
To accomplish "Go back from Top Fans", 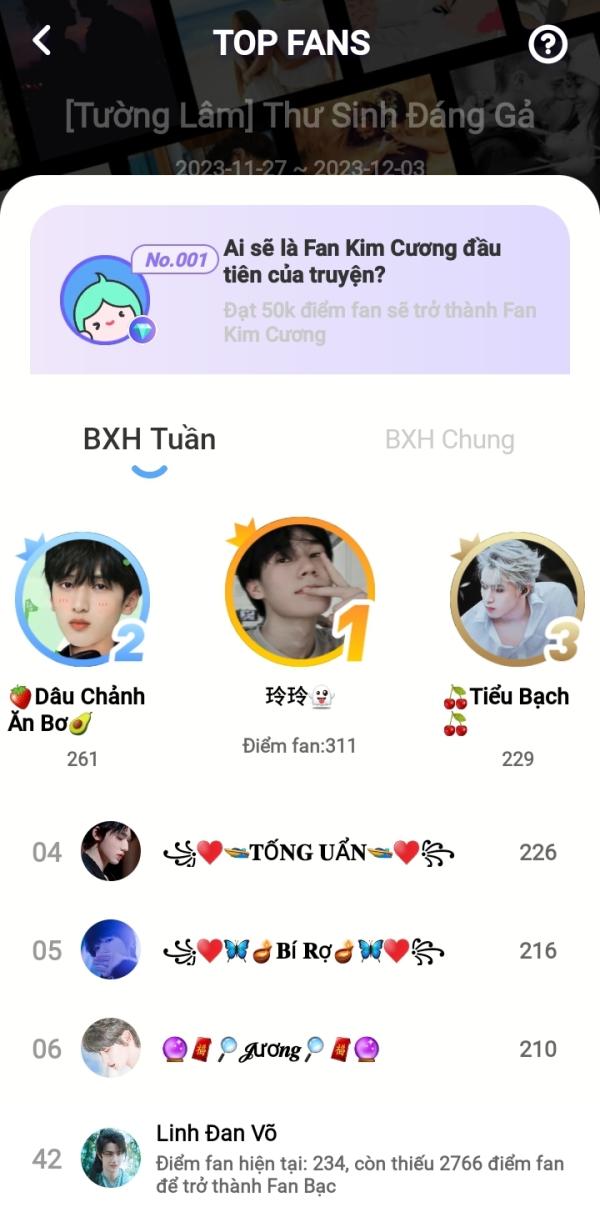I will tap(41, 41).
